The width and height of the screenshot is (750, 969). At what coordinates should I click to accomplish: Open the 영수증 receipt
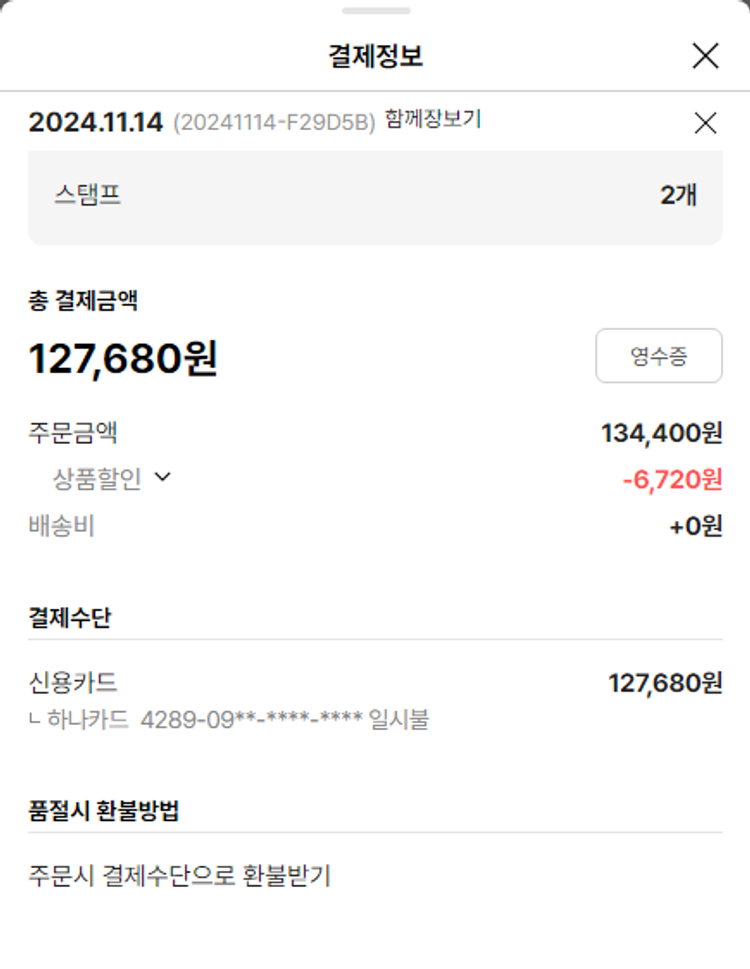click(x=658, y=356)
